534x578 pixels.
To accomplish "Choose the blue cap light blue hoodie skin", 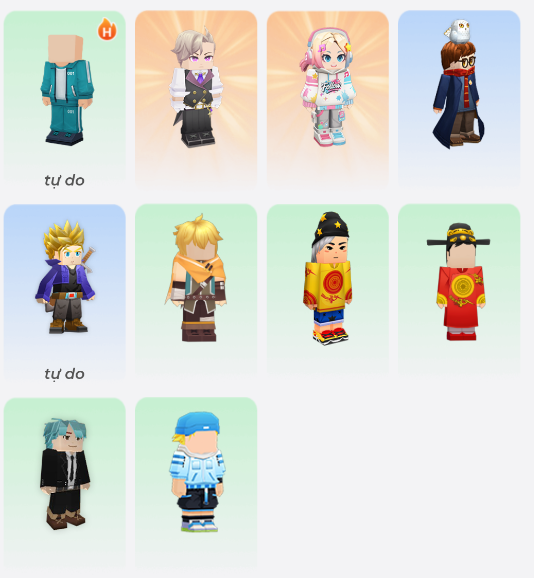I will (x=196, y=485).
